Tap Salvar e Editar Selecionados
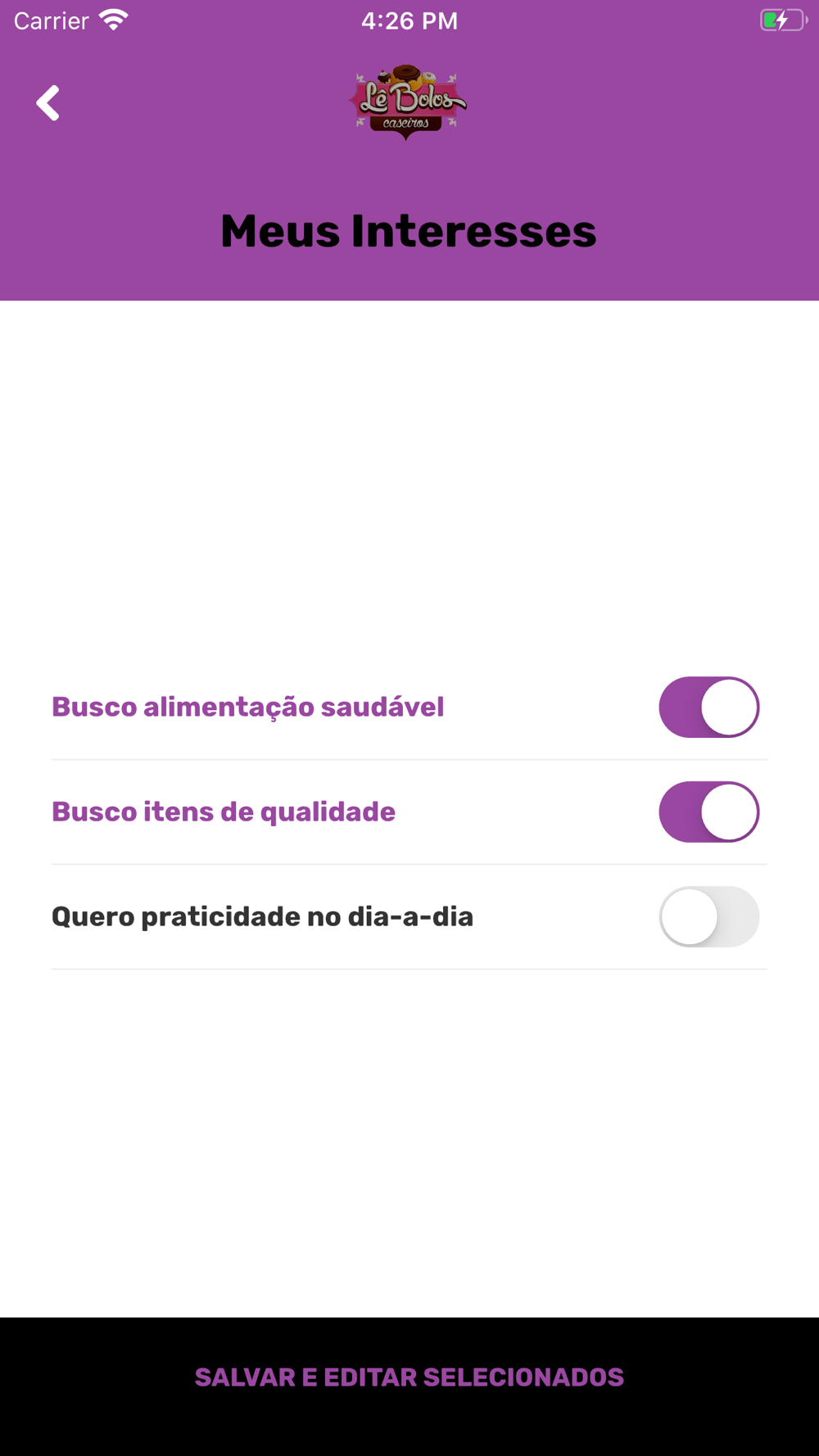819x1456 pixels. coord(409,1377)
